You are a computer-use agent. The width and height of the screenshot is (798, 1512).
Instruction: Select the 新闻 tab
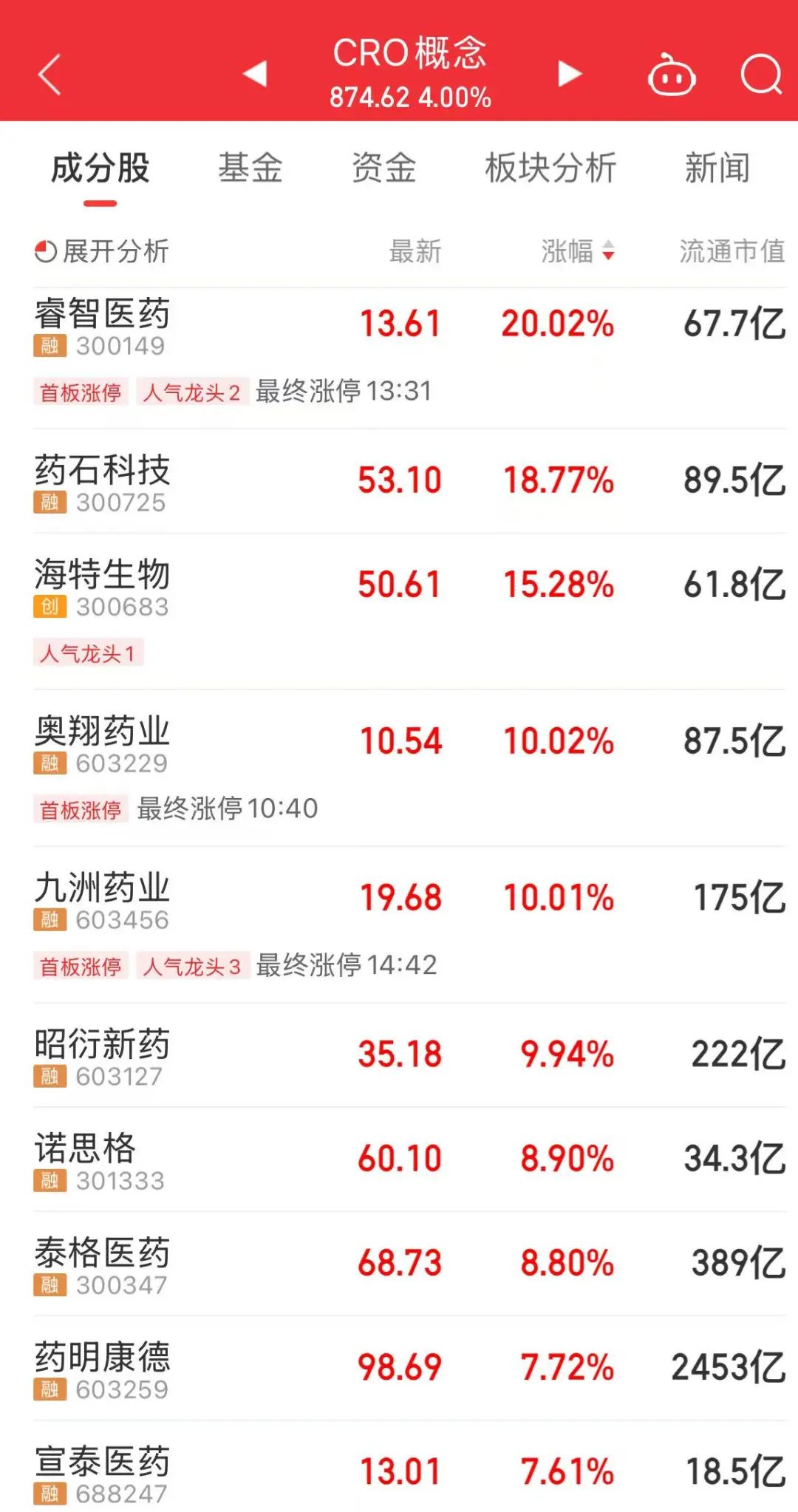[717, 168]
